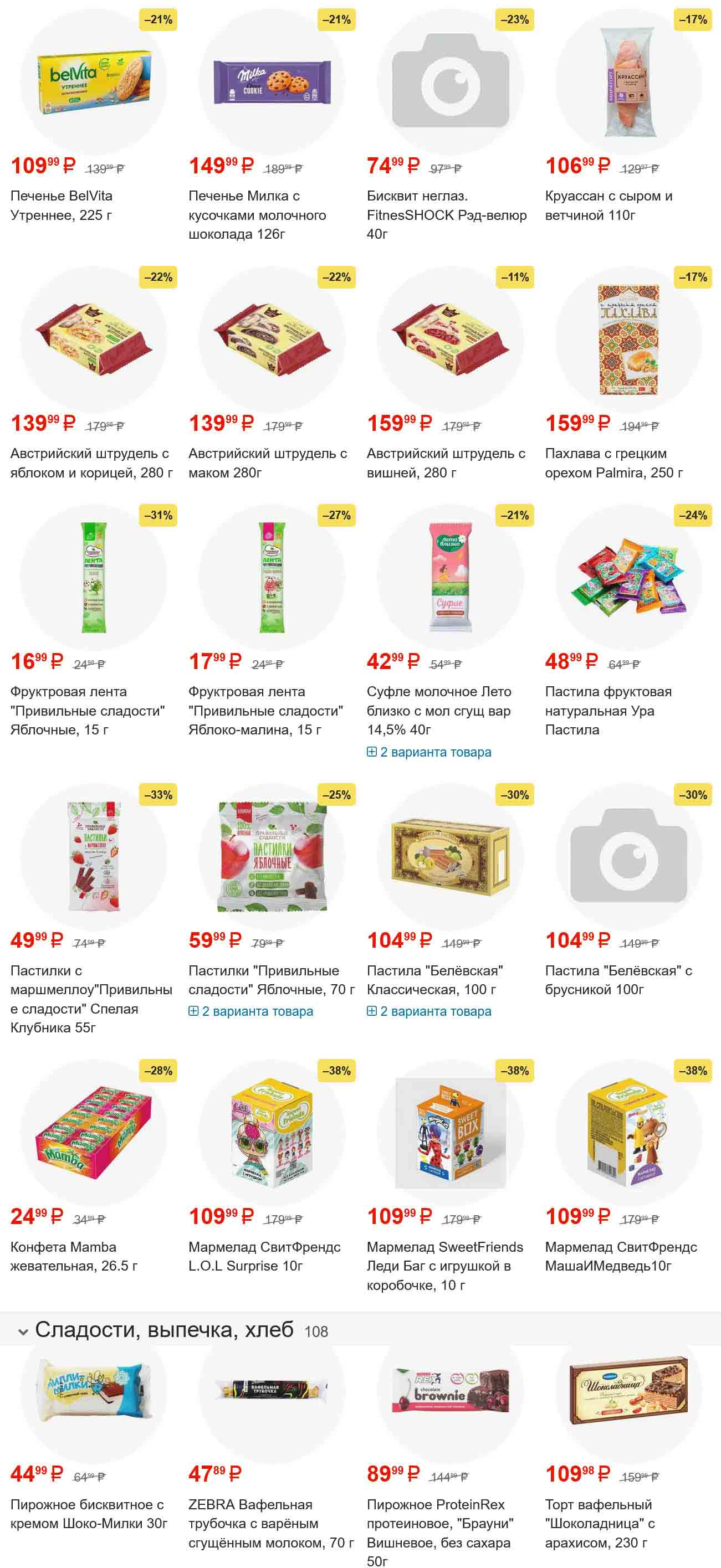View the Бисквит FitnesSHOCK Рэд-велюр product
Image resolution: width=721 pixels, height=1568 pixels.
click(446, 214)
